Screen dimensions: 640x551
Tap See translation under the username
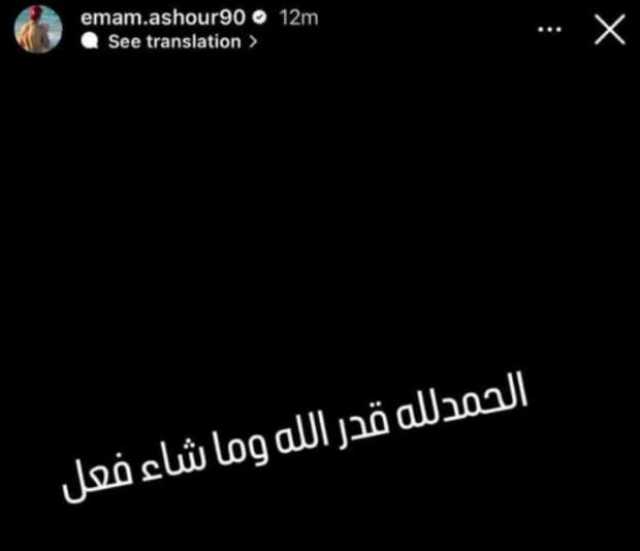point(174,42)
